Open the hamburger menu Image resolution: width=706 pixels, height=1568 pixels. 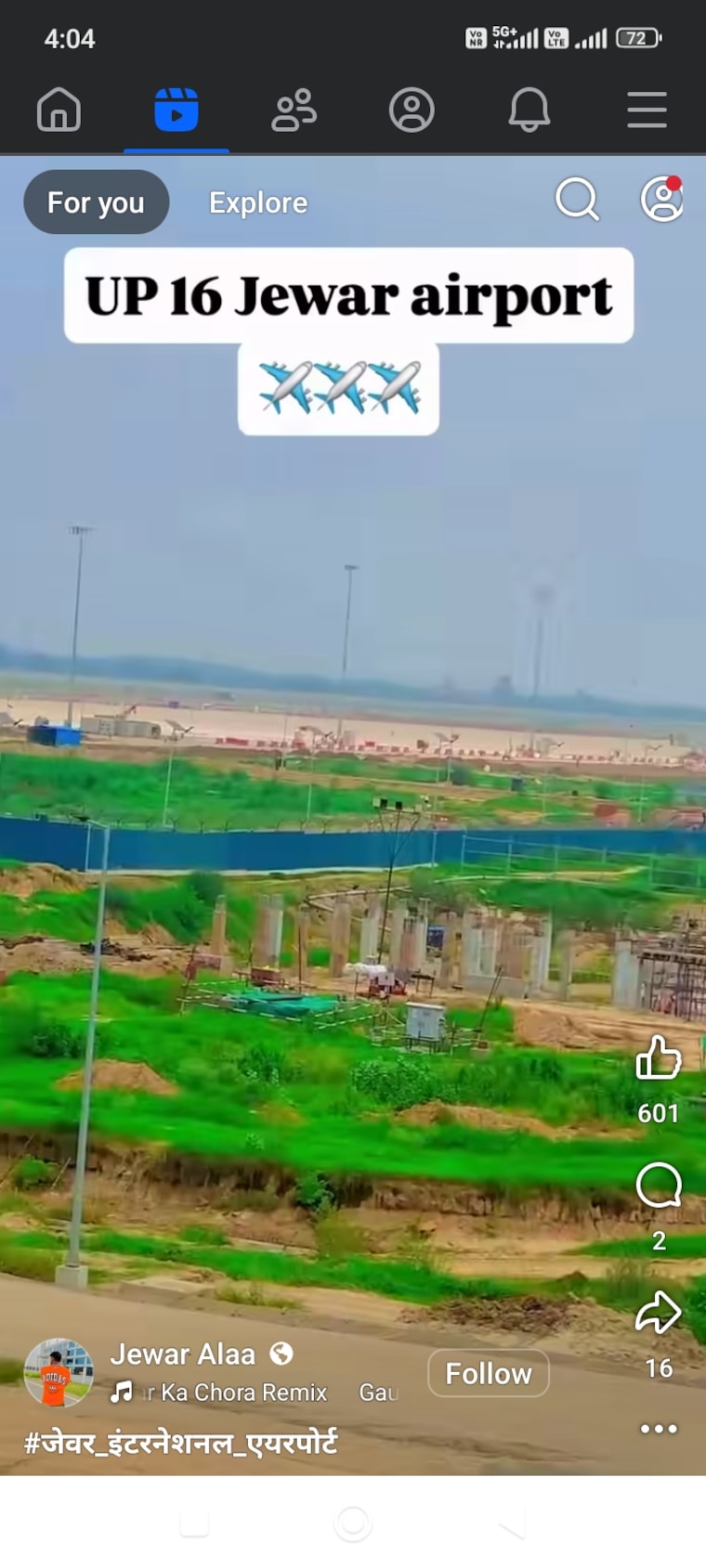point(647,110)
